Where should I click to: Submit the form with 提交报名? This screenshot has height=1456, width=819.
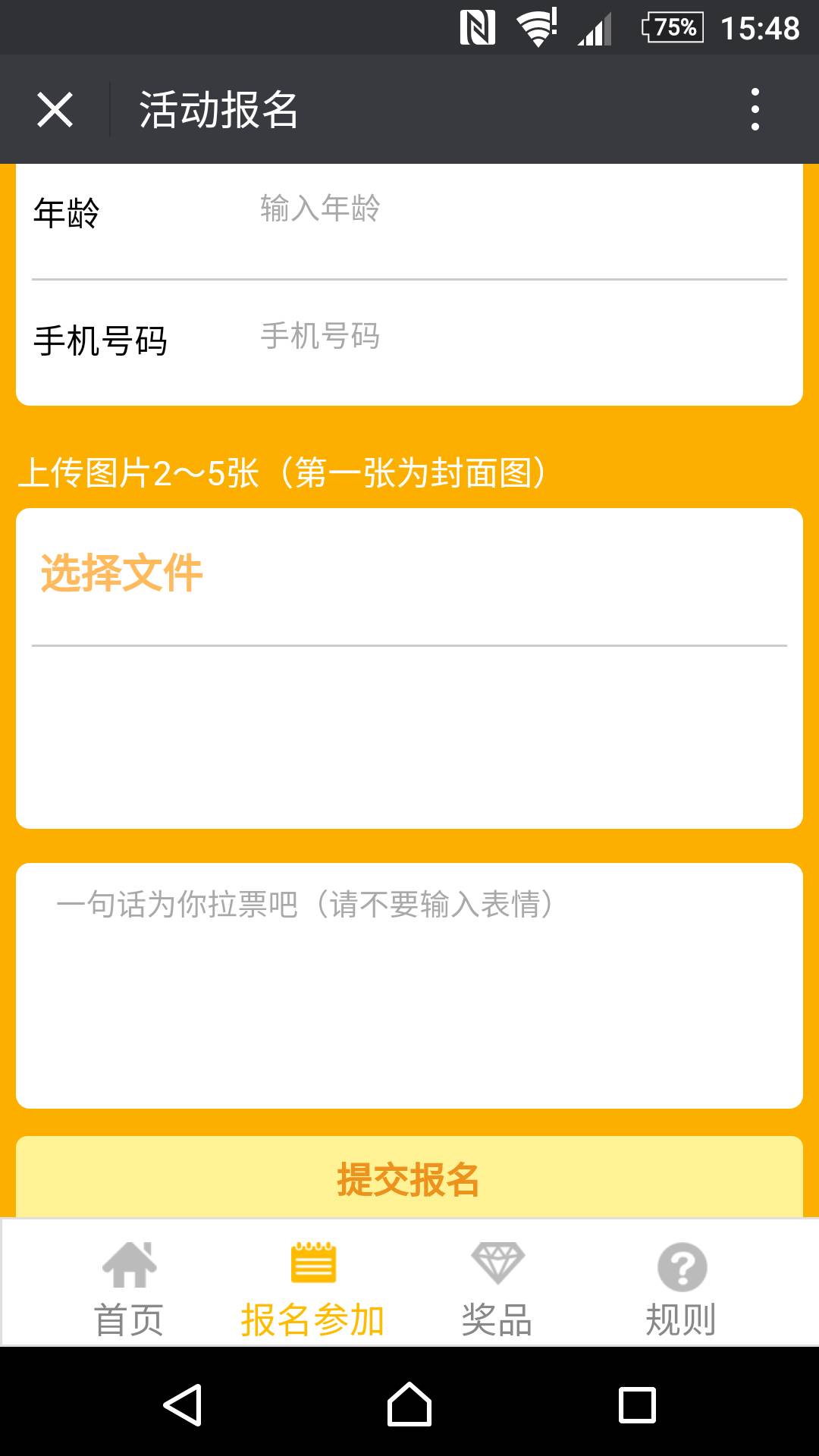click(409, 1178)
